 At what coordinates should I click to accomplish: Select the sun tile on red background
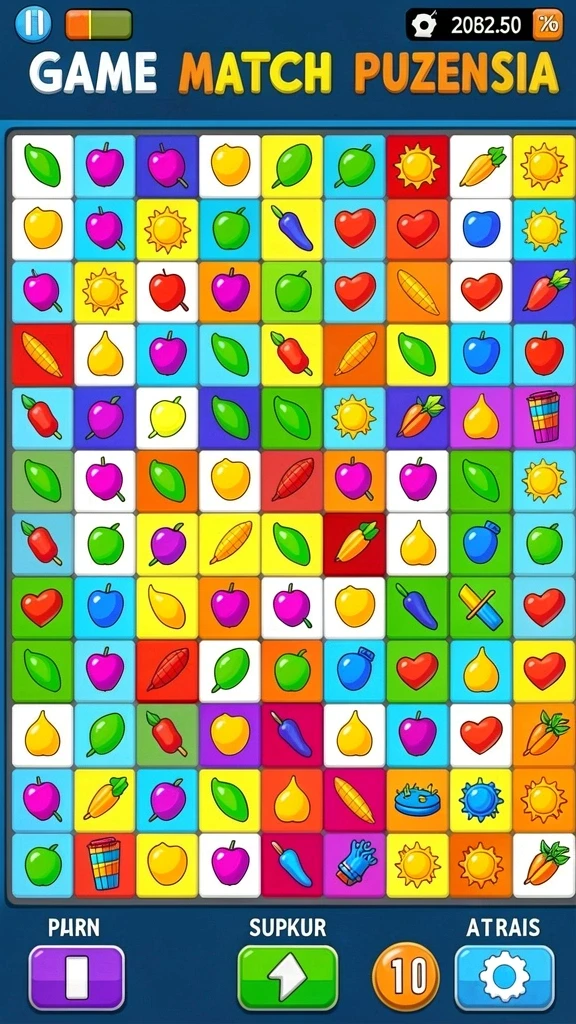pos(417,166)
